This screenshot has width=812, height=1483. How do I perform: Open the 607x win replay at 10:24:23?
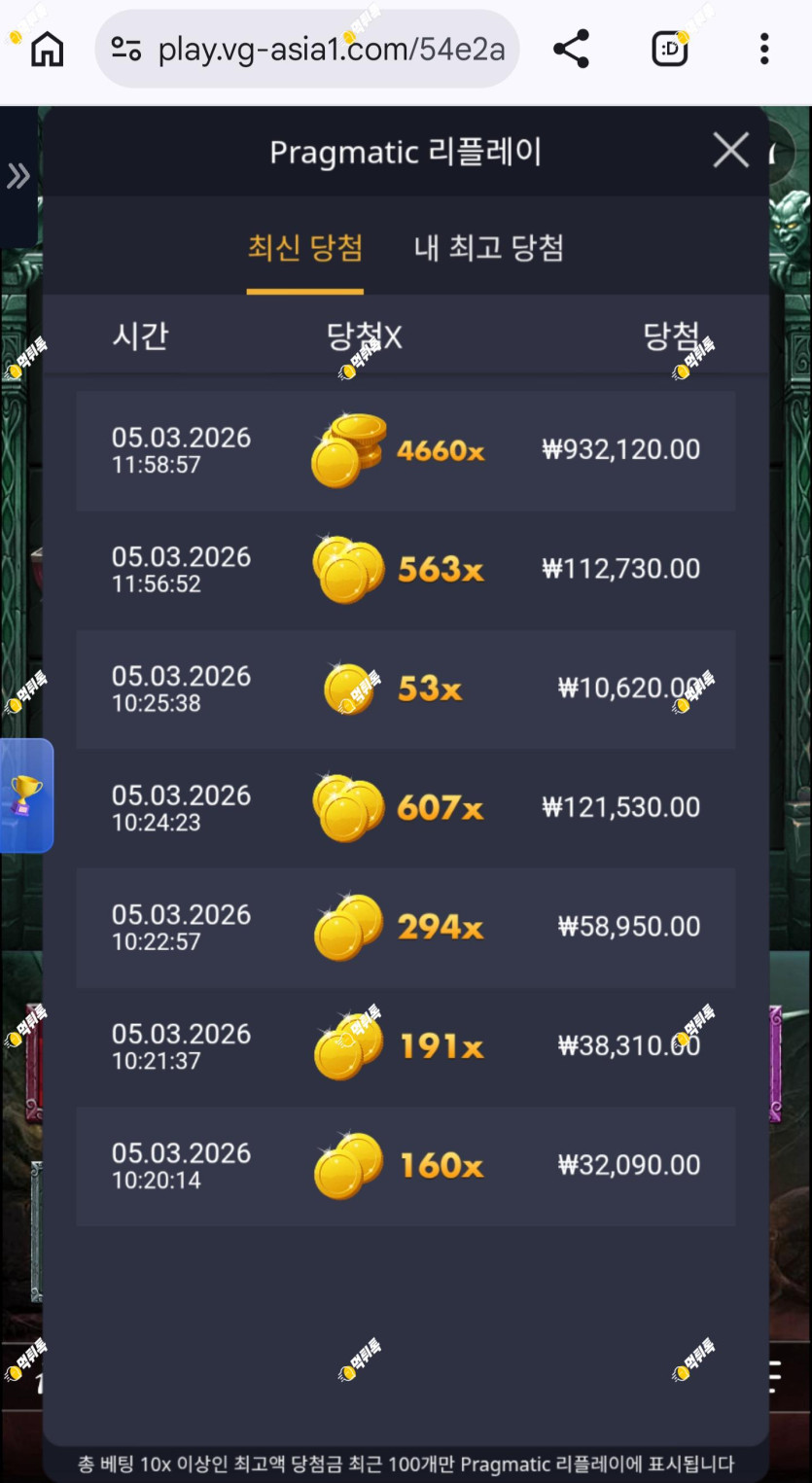[406, 808]
